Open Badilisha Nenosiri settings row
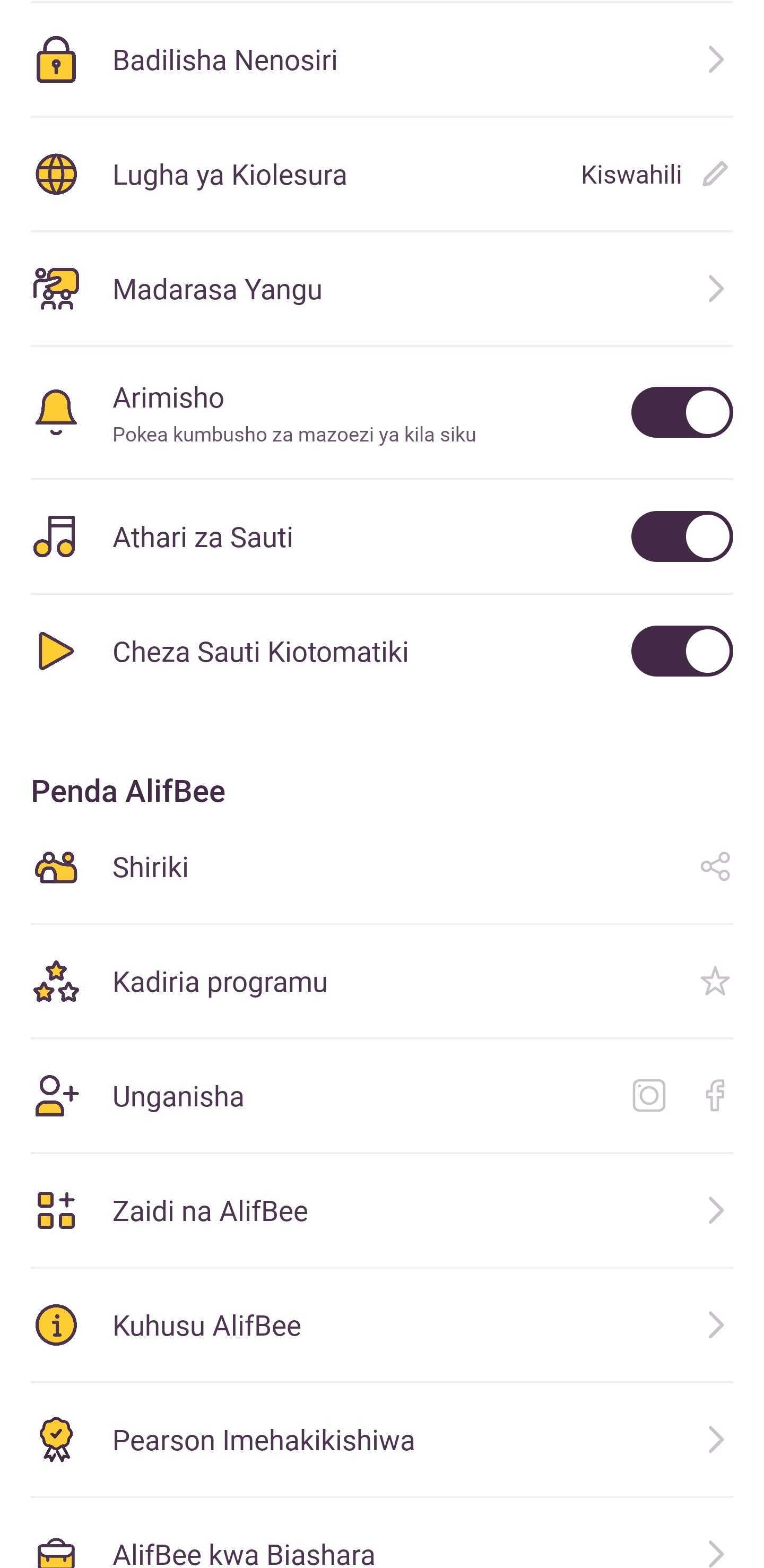 click(381, 59)
